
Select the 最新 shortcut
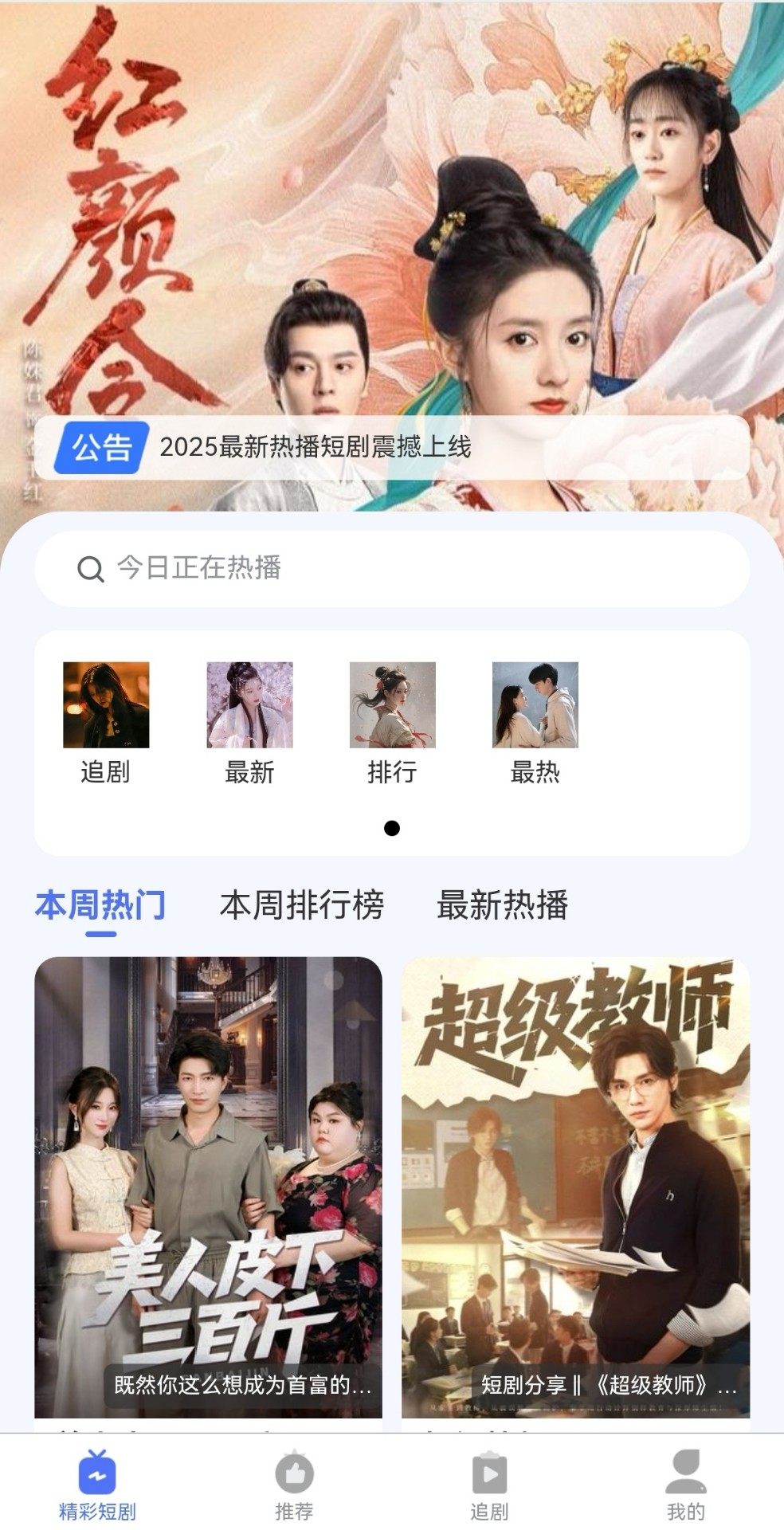(x=249, y=705)
